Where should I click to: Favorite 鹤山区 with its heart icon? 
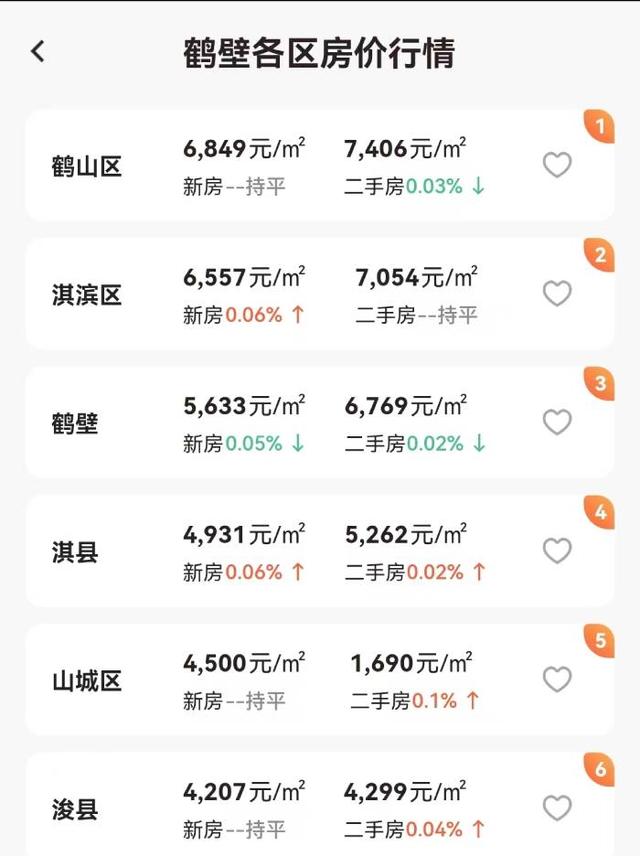tap(557, 165)
